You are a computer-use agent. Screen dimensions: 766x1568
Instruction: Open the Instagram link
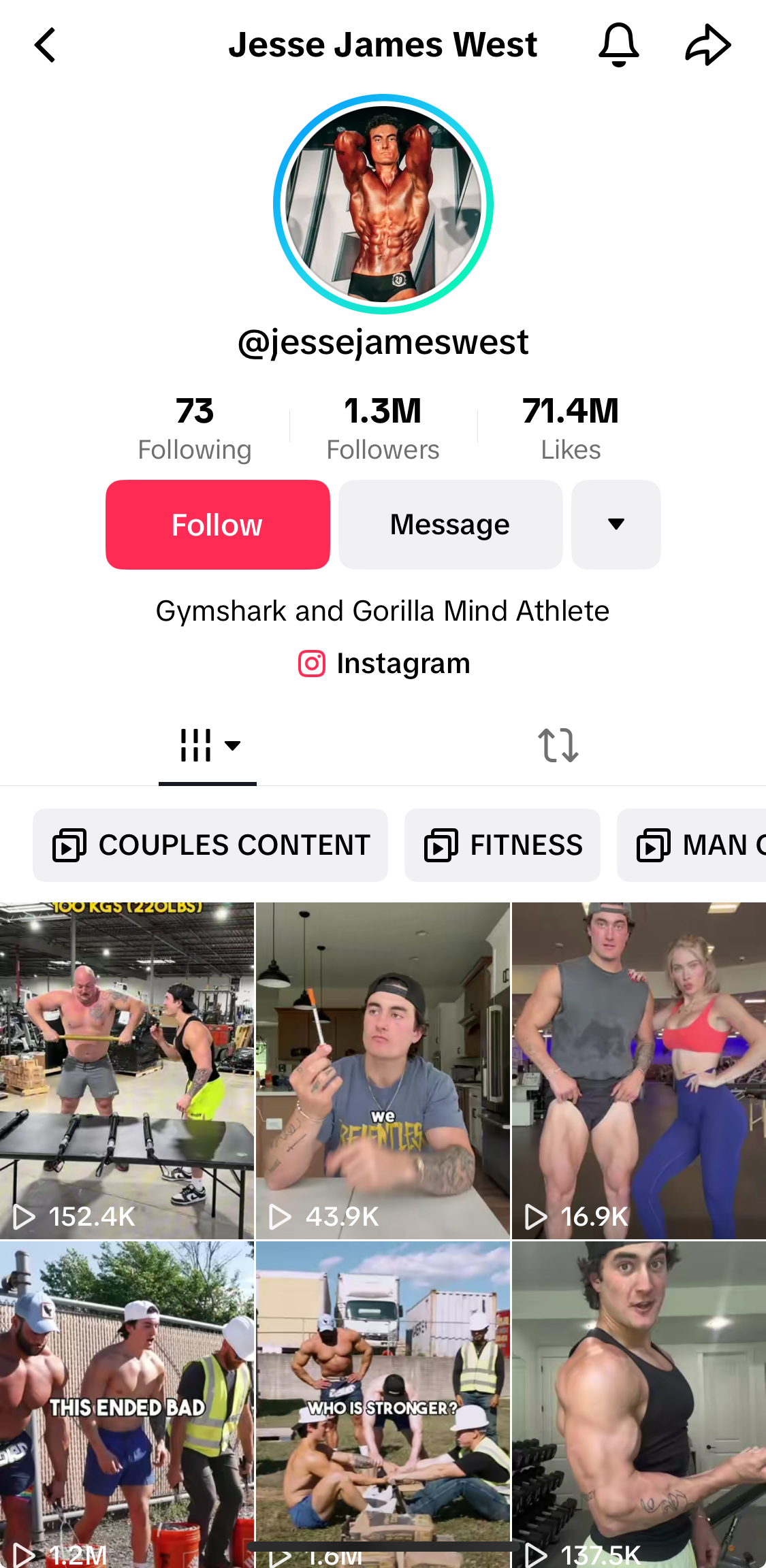click(x=384, y=664)
